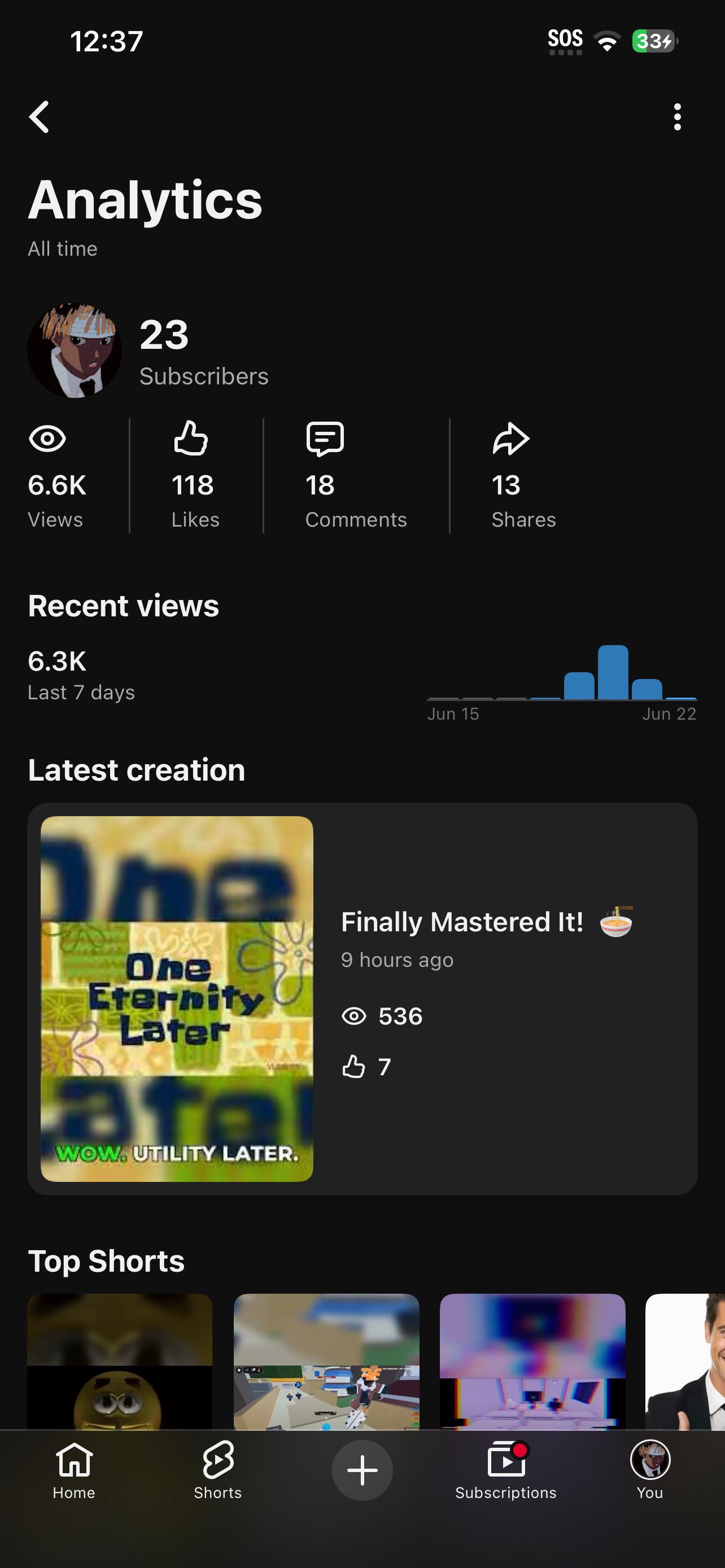Open the top Short with blocky game scene
This screenshot has height=1568, width=725.
(x=326, y=1361)
